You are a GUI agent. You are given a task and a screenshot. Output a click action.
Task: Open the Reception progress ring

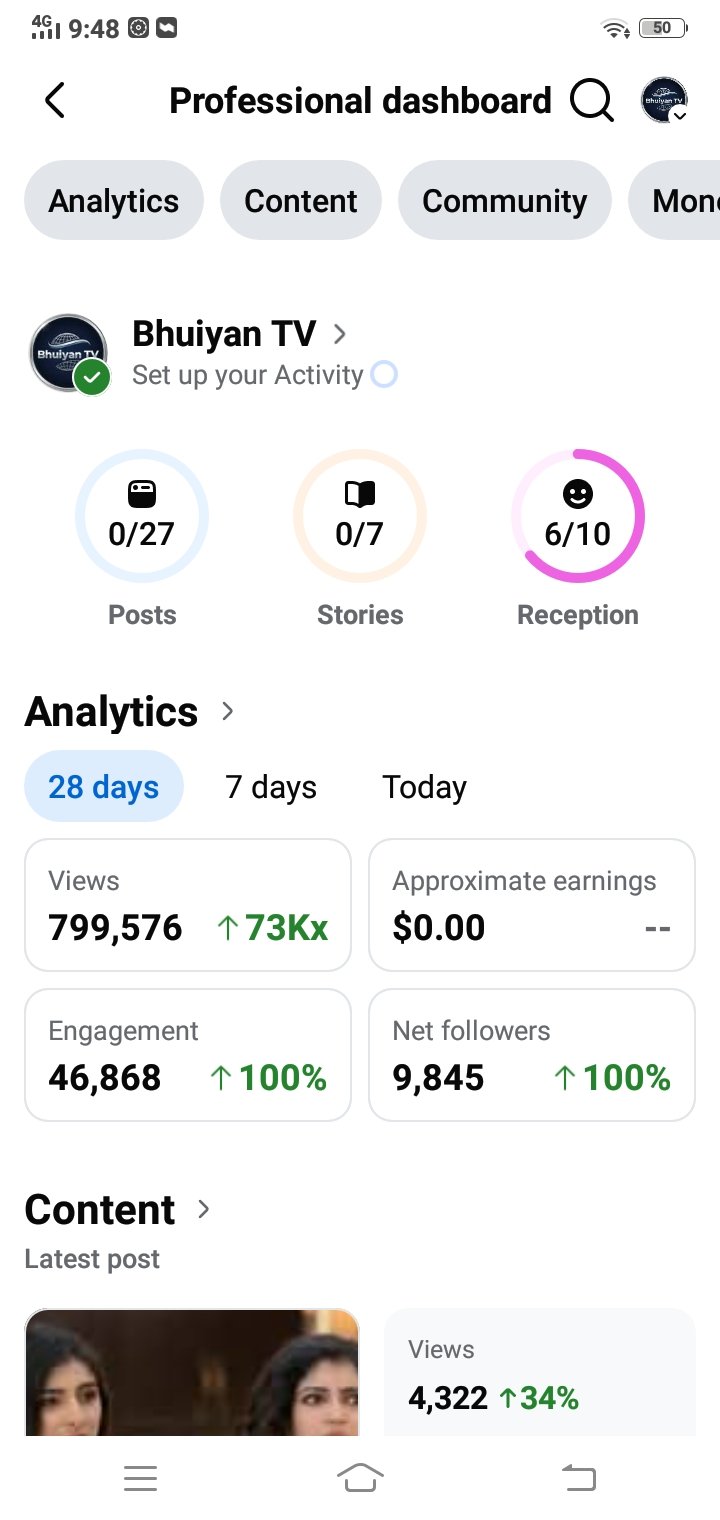(578, 517)
